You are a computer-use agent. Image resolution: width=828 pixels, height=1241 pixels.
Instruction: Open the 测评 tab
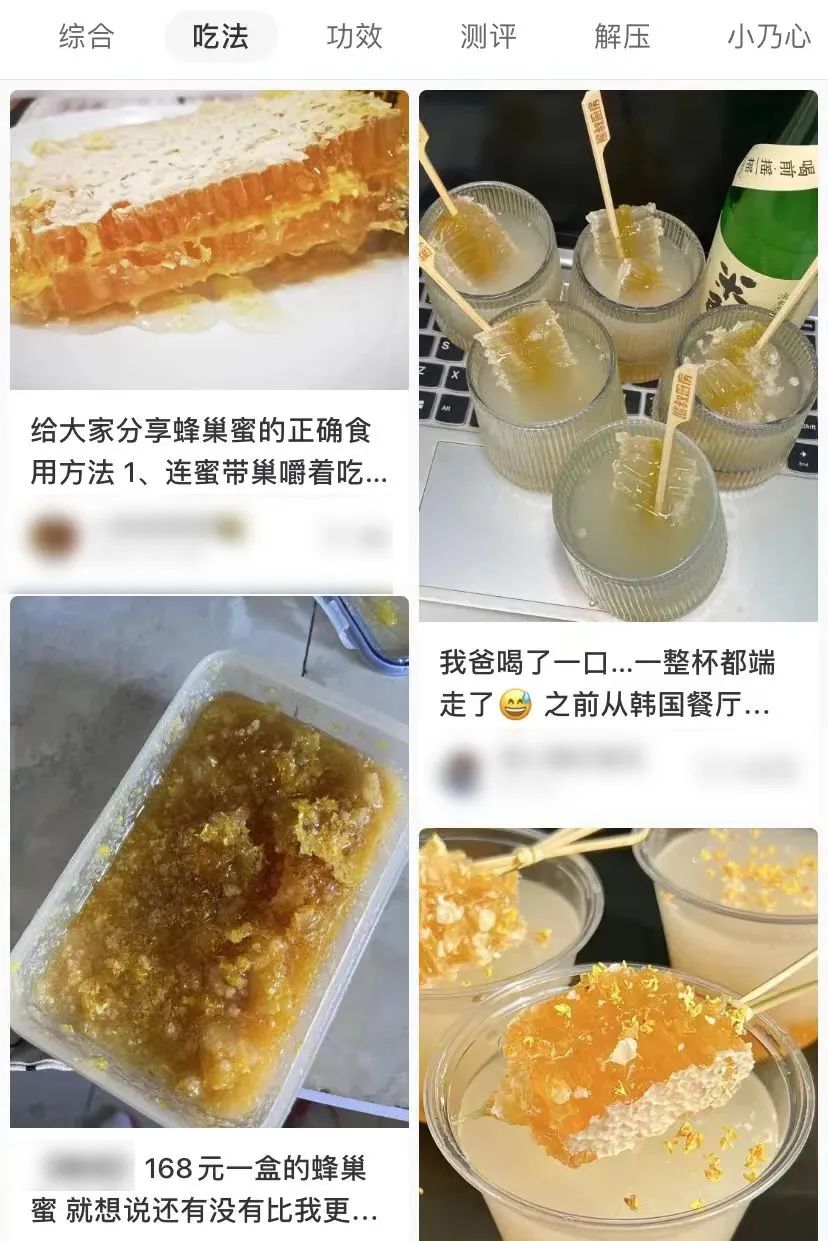coord(488,37)
